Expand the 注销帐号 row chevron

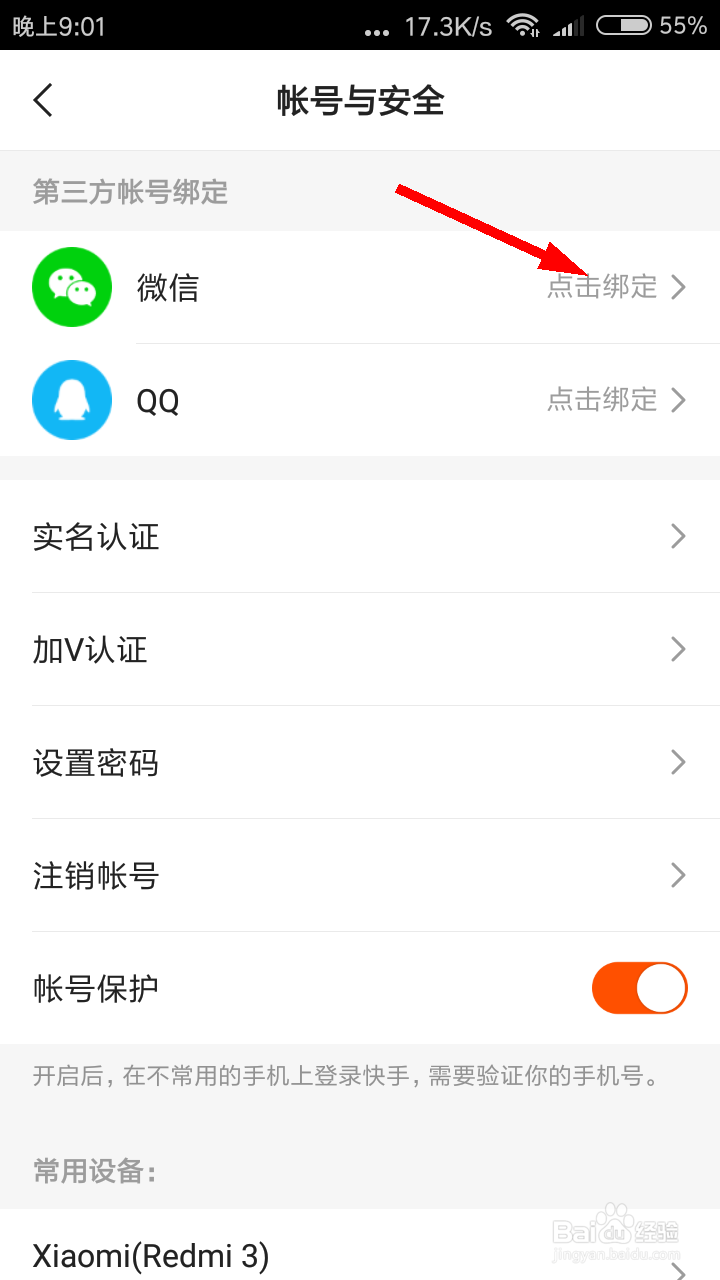(678, 876)
